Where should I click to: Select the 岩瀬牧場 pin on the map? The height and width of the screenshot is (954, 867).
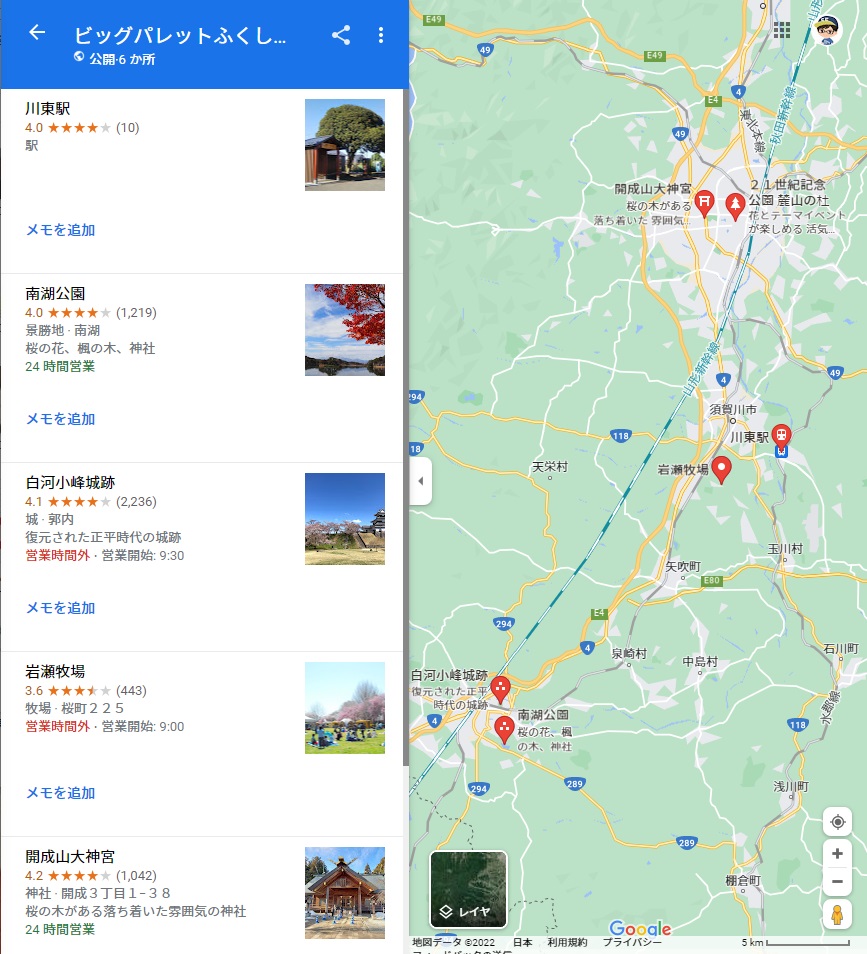click(721, 470)
